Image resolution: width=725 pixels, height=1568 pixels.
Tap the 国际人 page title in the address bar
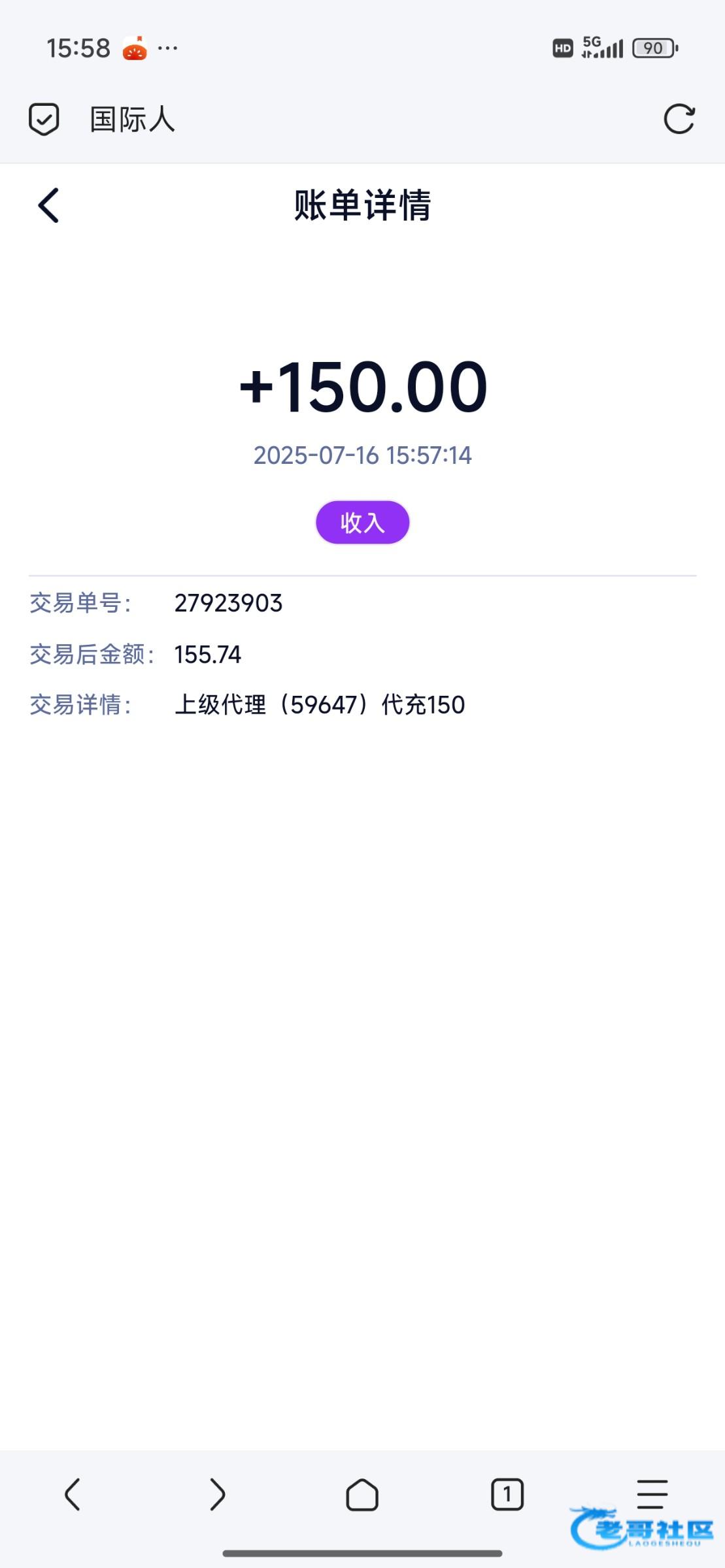tap(132, 120)
